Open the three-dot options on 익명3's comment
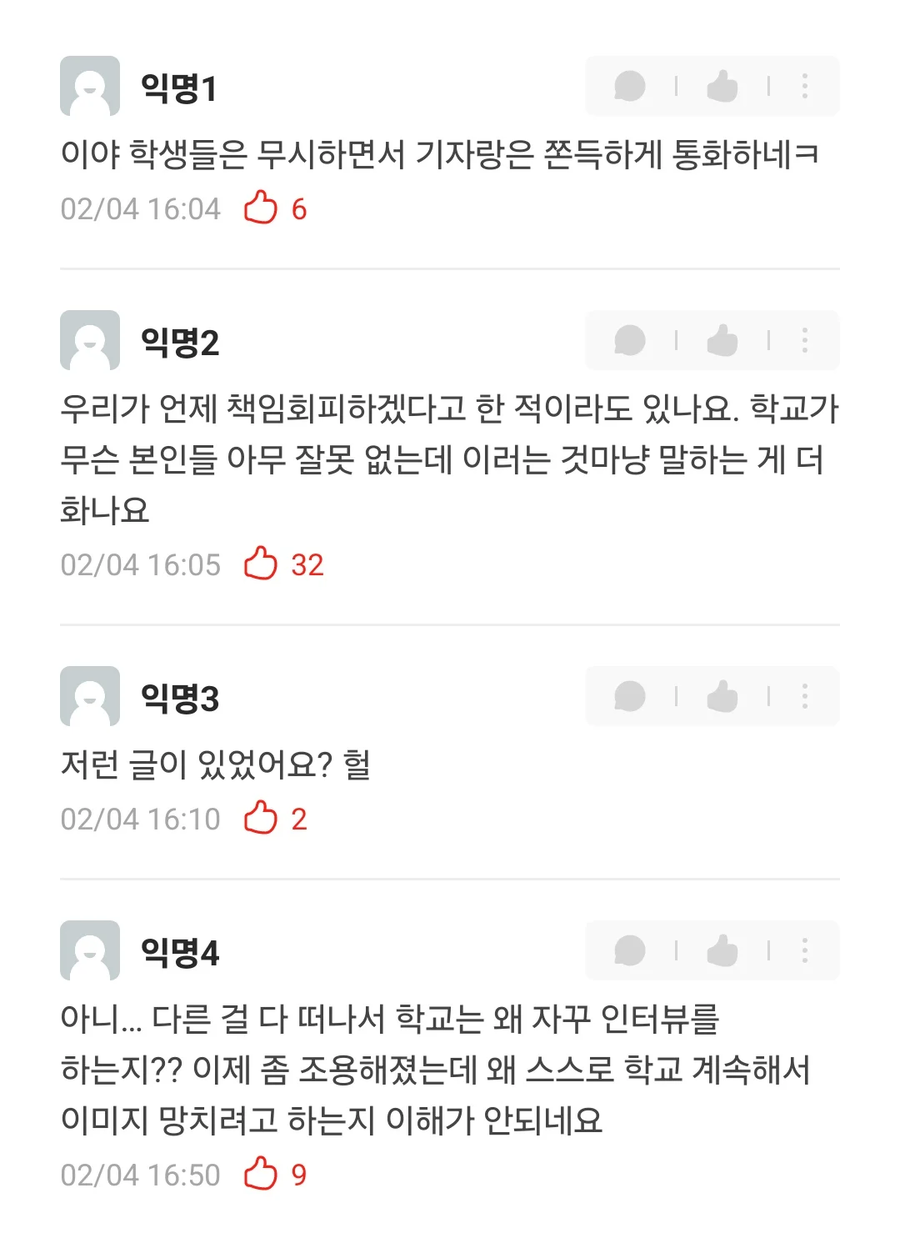Viewport: 900px width, 1243px height. point(804,696)
